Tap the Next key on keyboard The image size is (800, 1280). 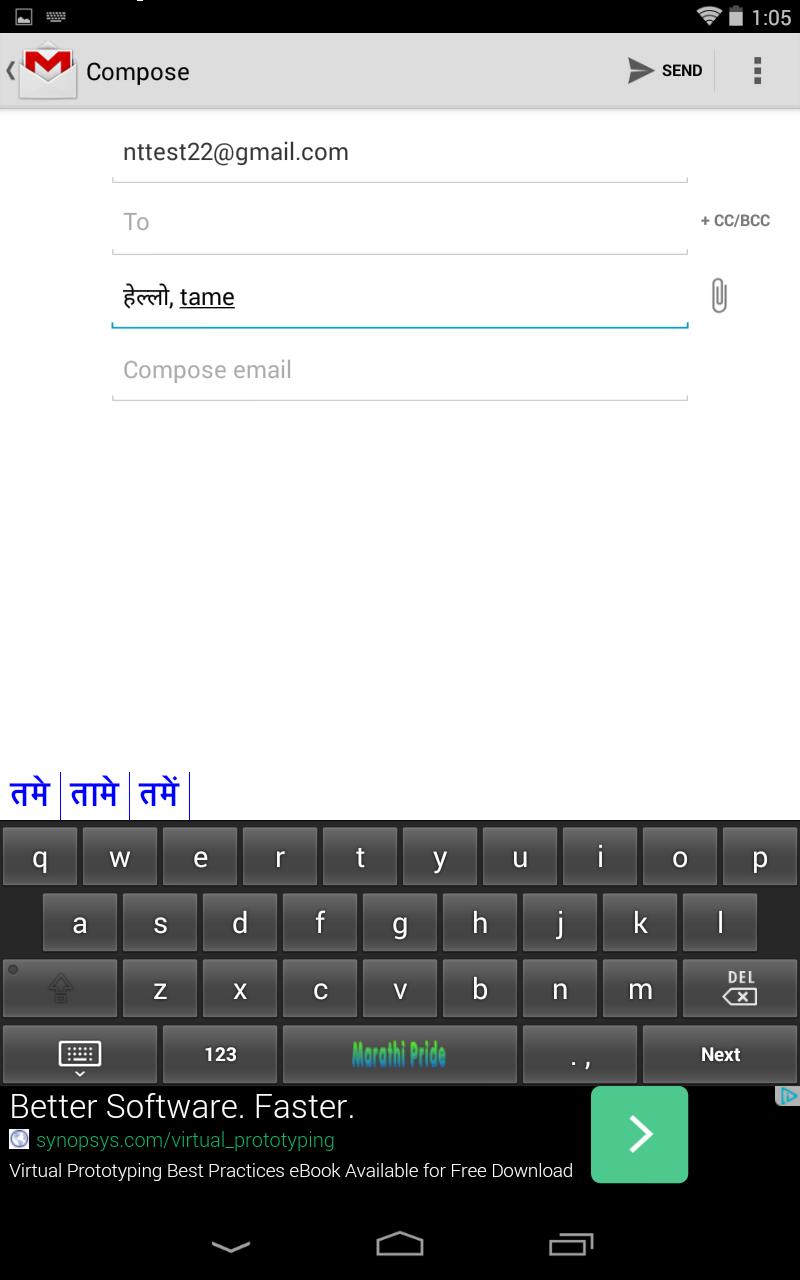[x=720, y=1054]
